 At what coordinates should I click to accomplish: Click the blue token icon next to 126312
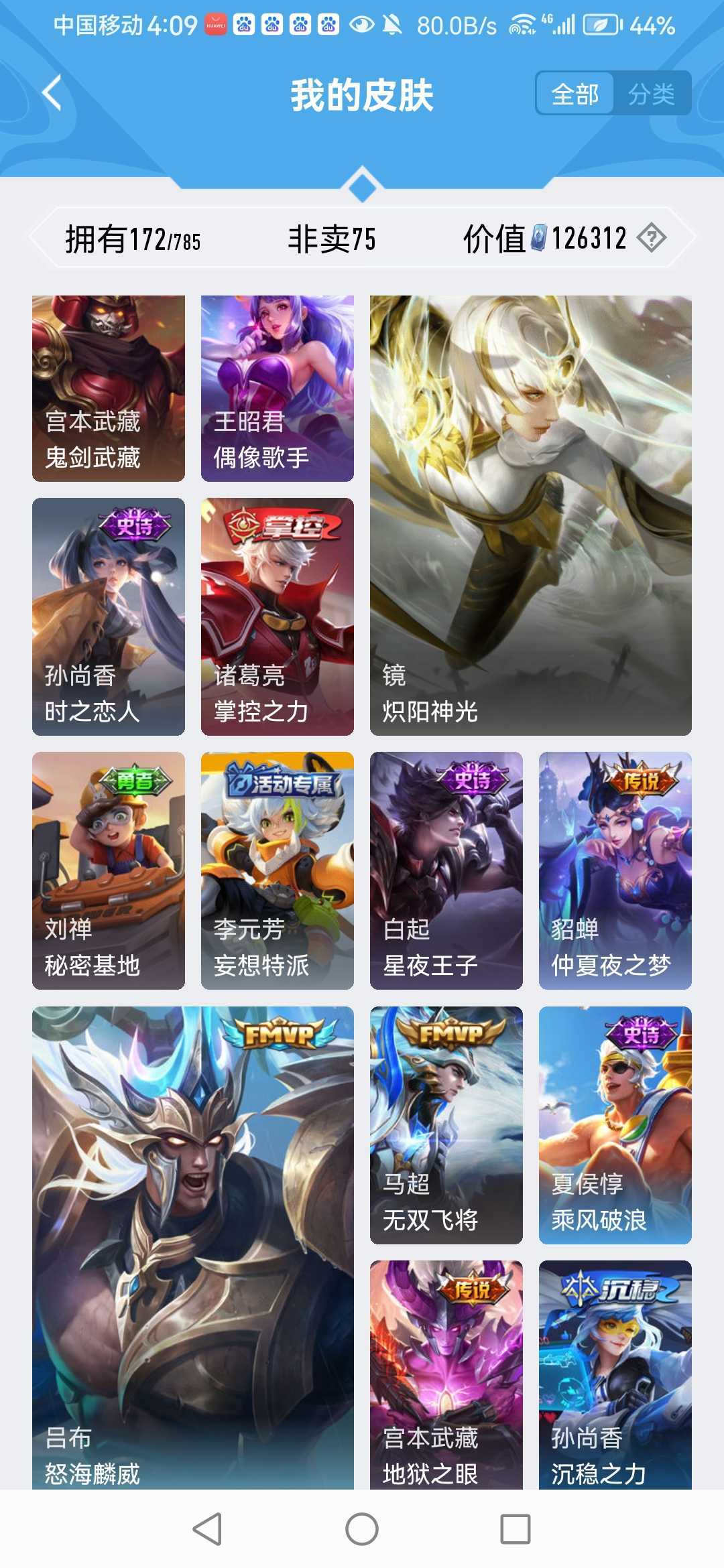(540, 236)
